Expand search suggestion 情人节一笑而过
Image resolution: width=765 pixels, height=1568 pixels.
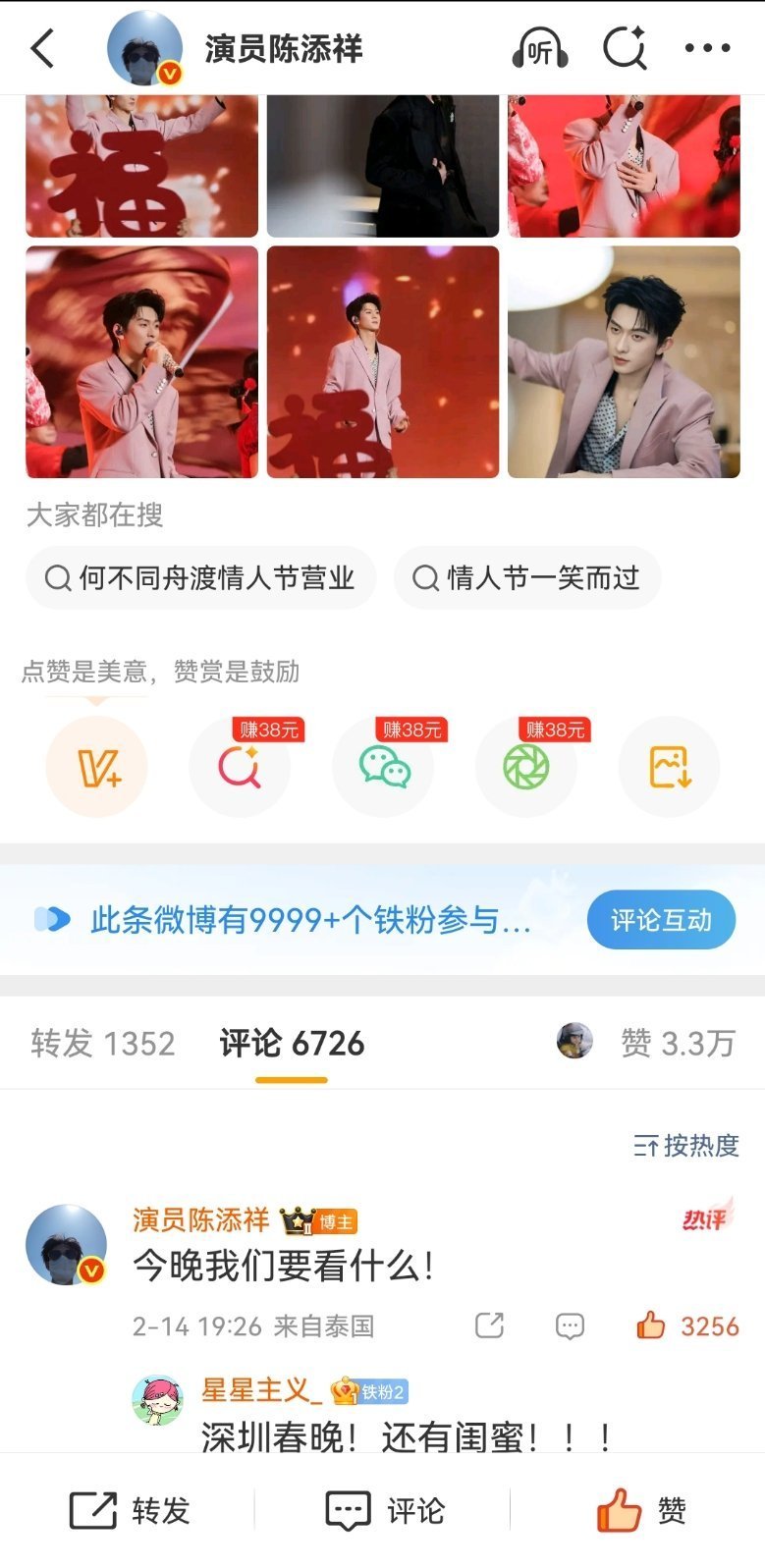tap(527, 578)
